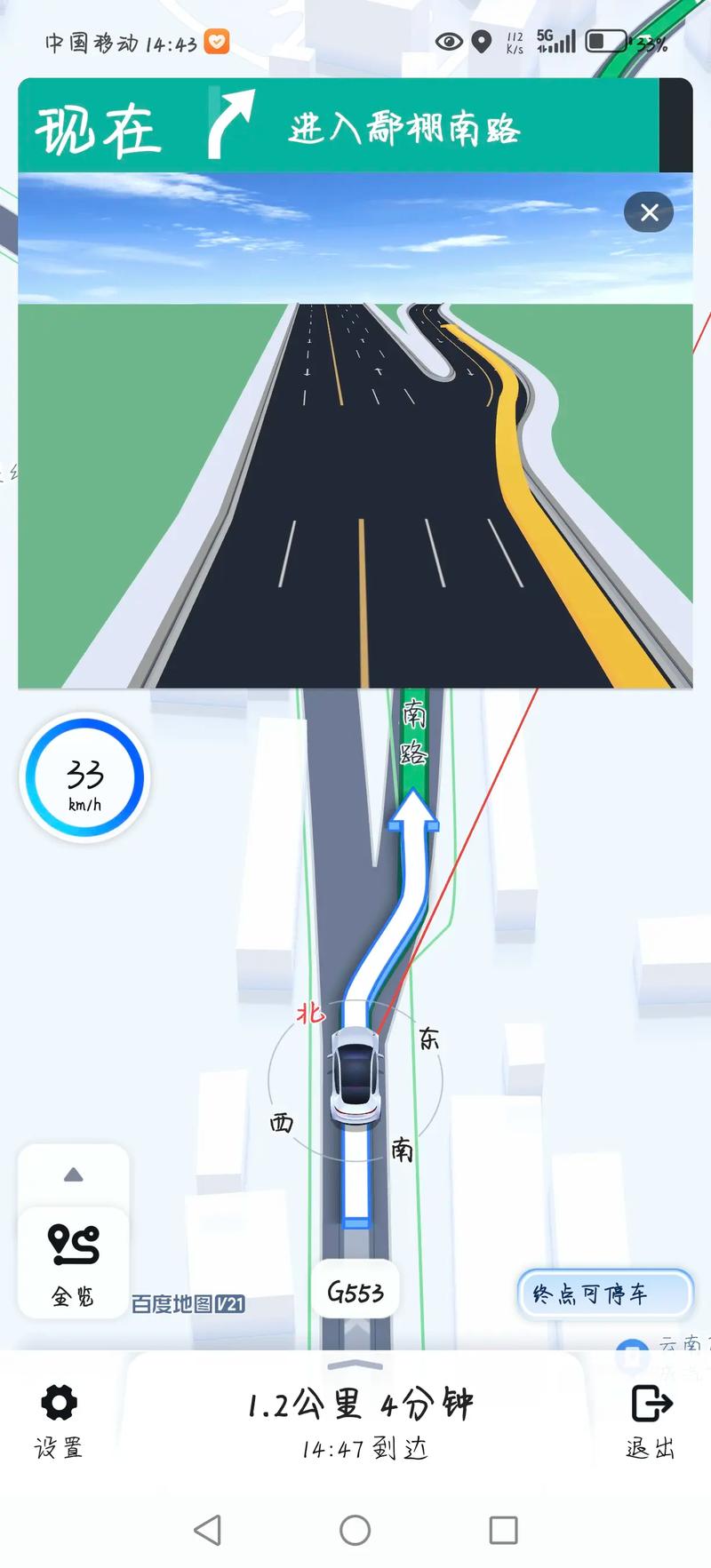Viewport: 711px width, 1568px height.
Task: Expand the panel using the up arrow above 全览
Action: pyautogui.click(x=71, y=1173)
